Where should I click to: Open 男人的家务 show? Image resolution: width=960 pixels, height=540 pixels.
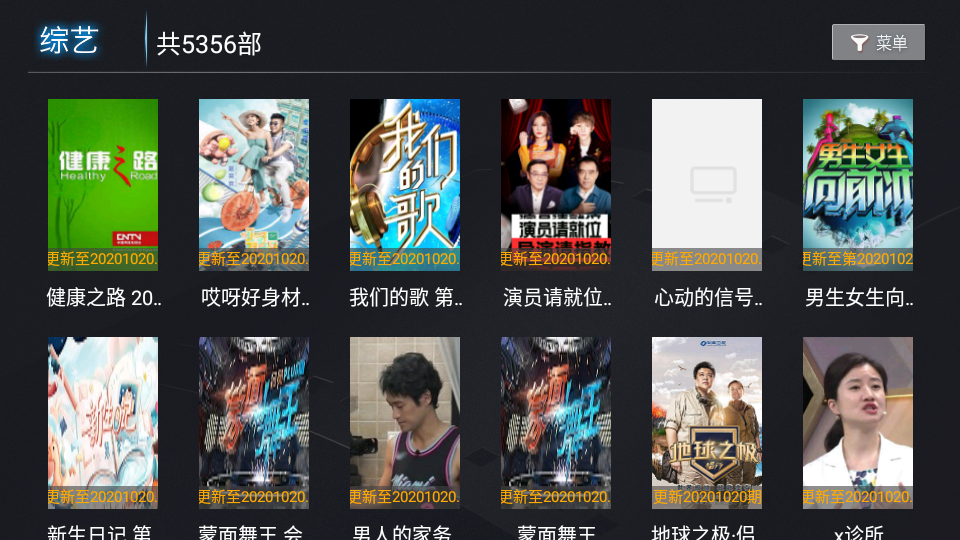405,423
